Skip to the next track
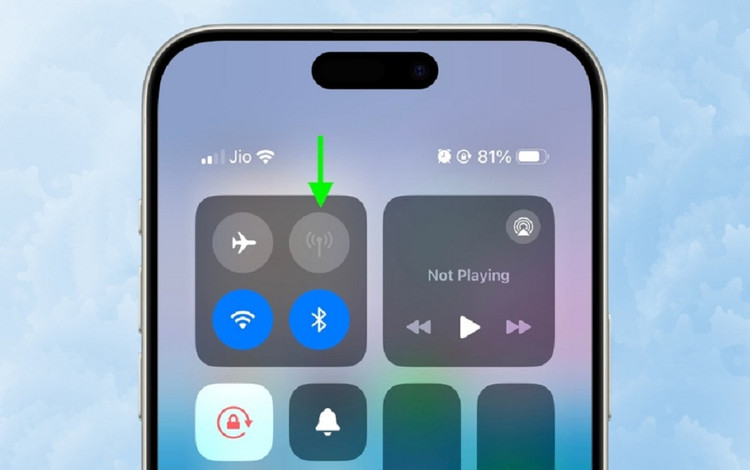The image size is (750, 470). click(518, 327)
